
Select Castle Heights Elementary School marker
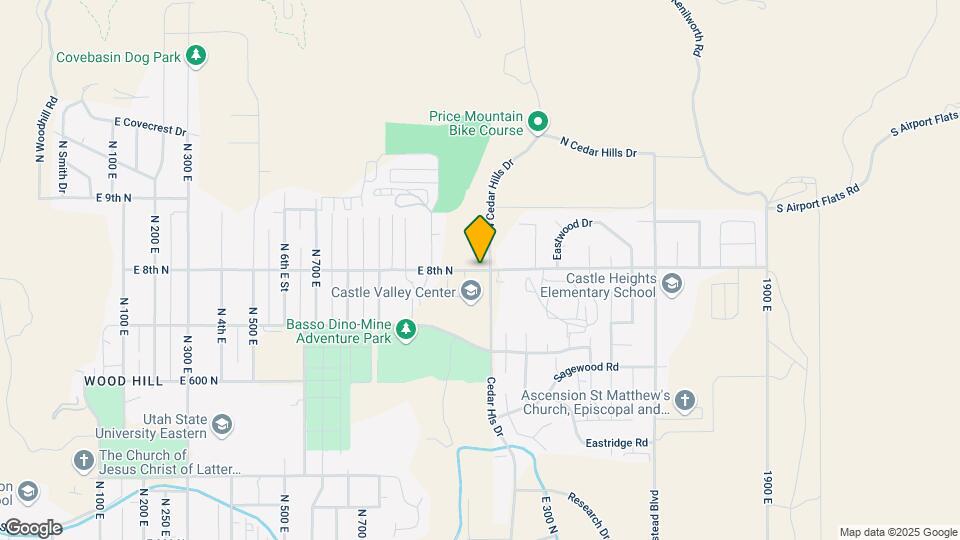(x=672, y=285)
